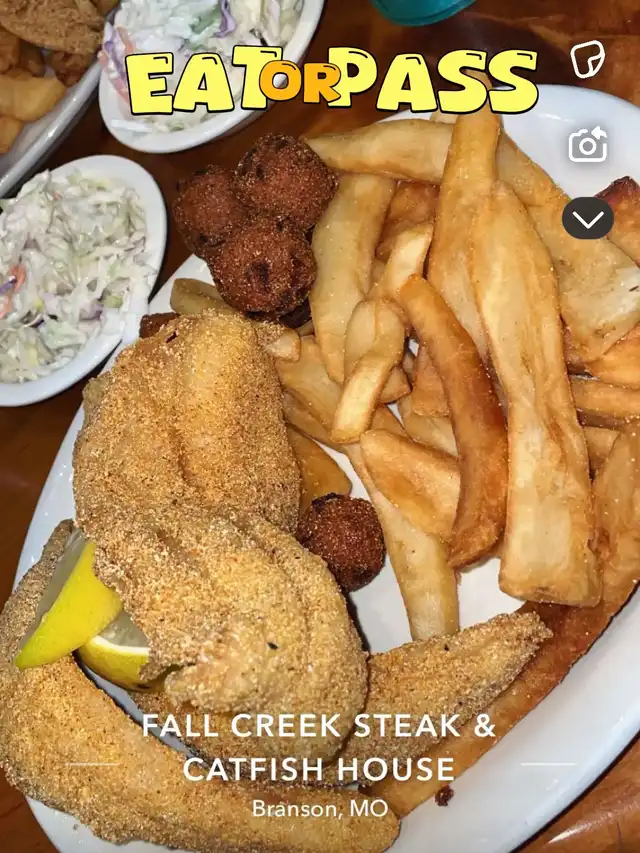Tap the camera reply remix icon
Screen dimensions: 640x853
588,145
